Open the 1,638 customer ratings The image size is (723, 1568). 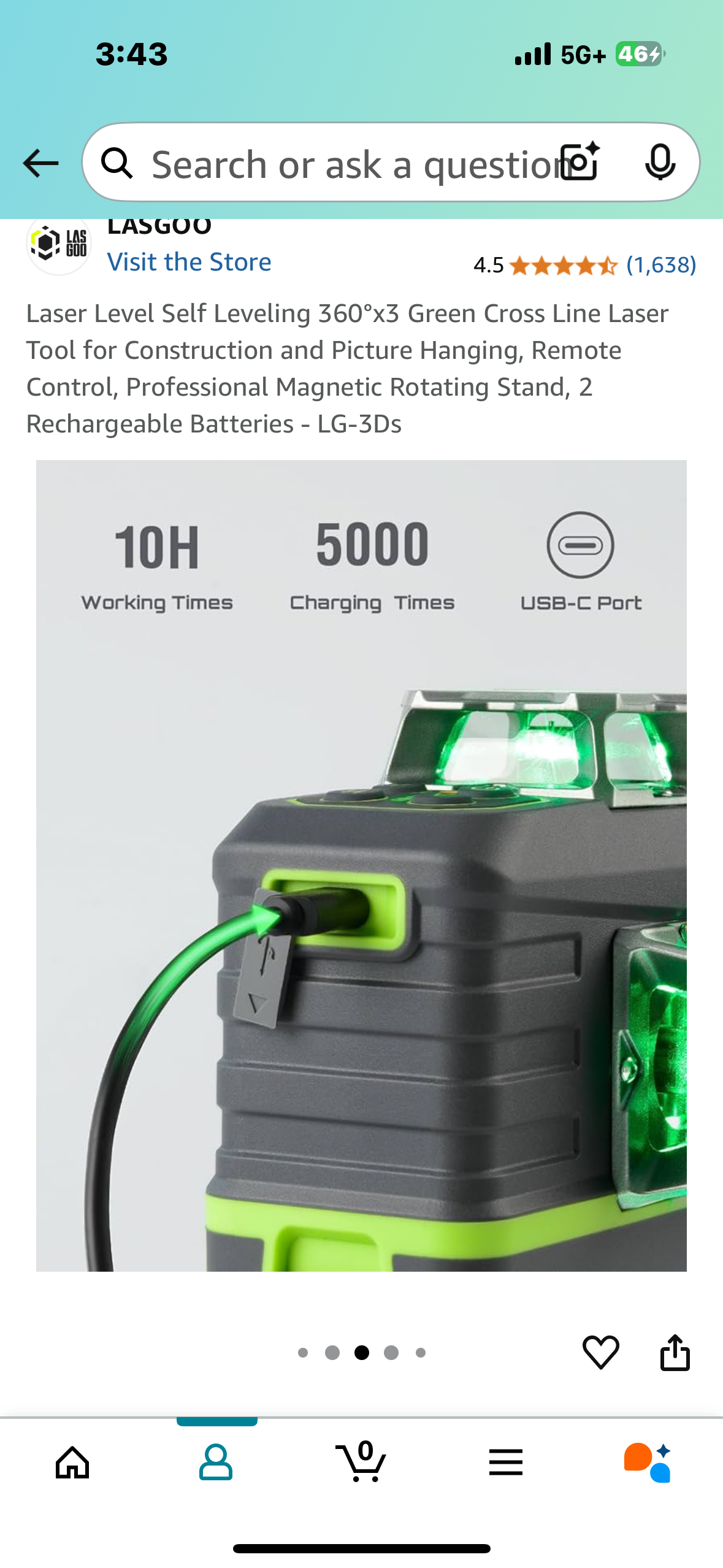(x=660, y=265)
